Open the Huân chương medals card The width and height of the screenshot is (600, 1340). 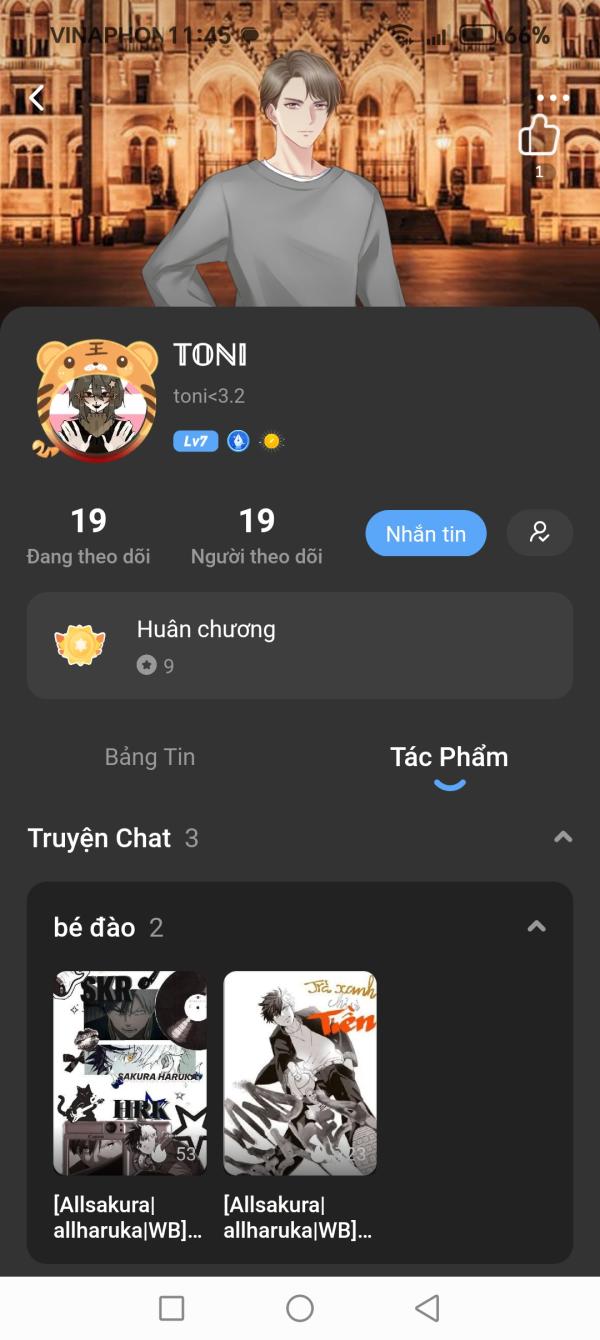coord(300,645)
